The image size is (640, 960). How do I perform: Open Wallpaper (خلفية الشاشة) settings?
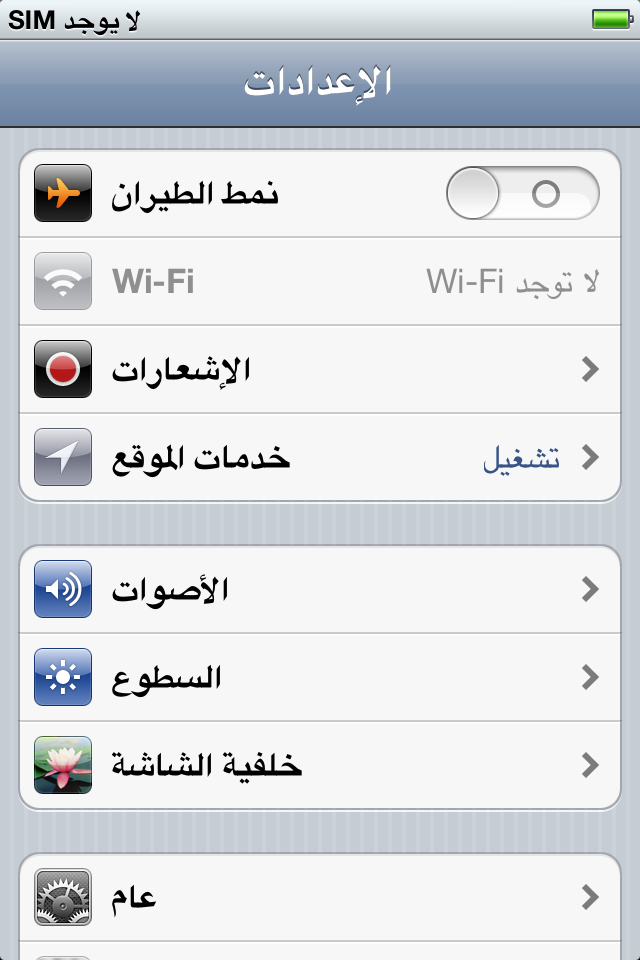pos(320,766)
